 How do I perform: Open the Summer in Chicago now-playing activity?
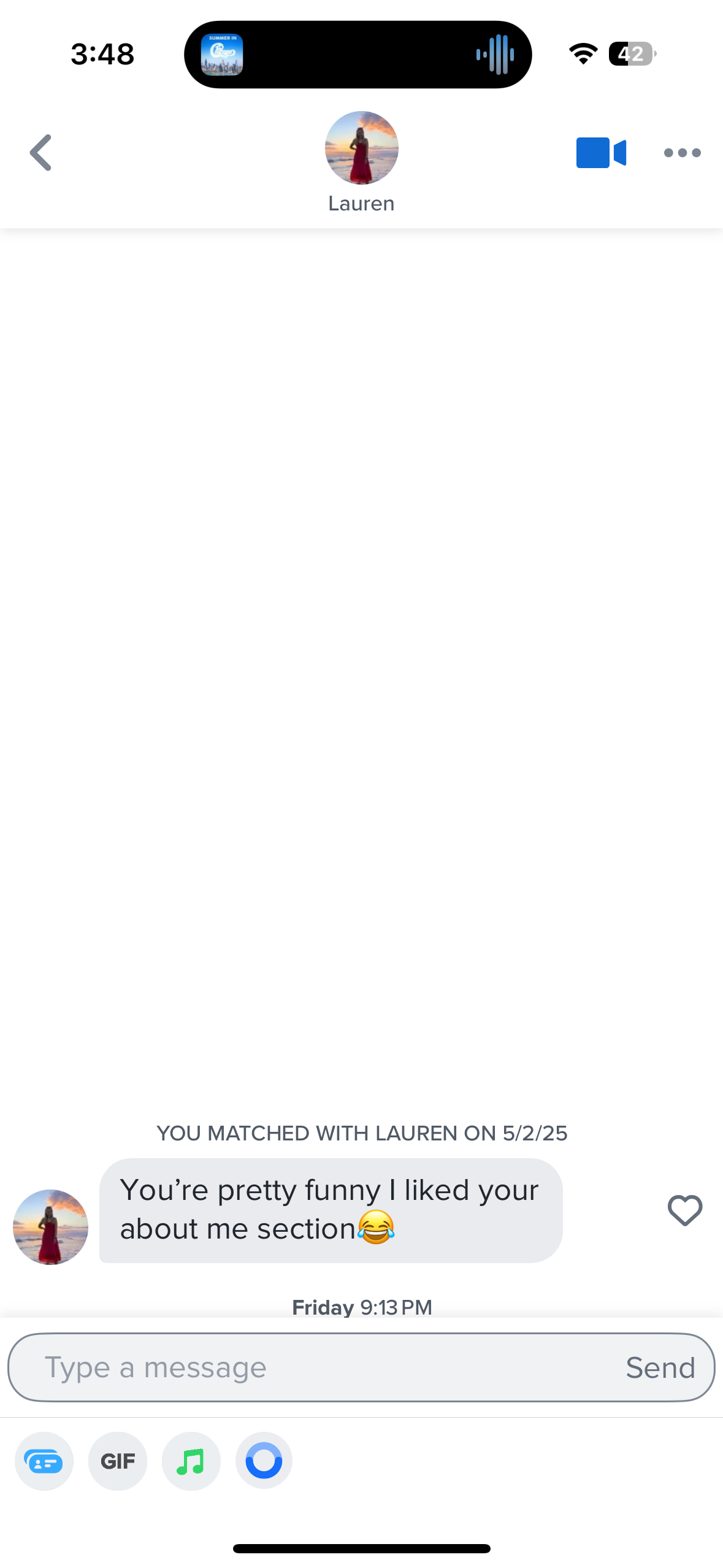click(x=222, y=55)
